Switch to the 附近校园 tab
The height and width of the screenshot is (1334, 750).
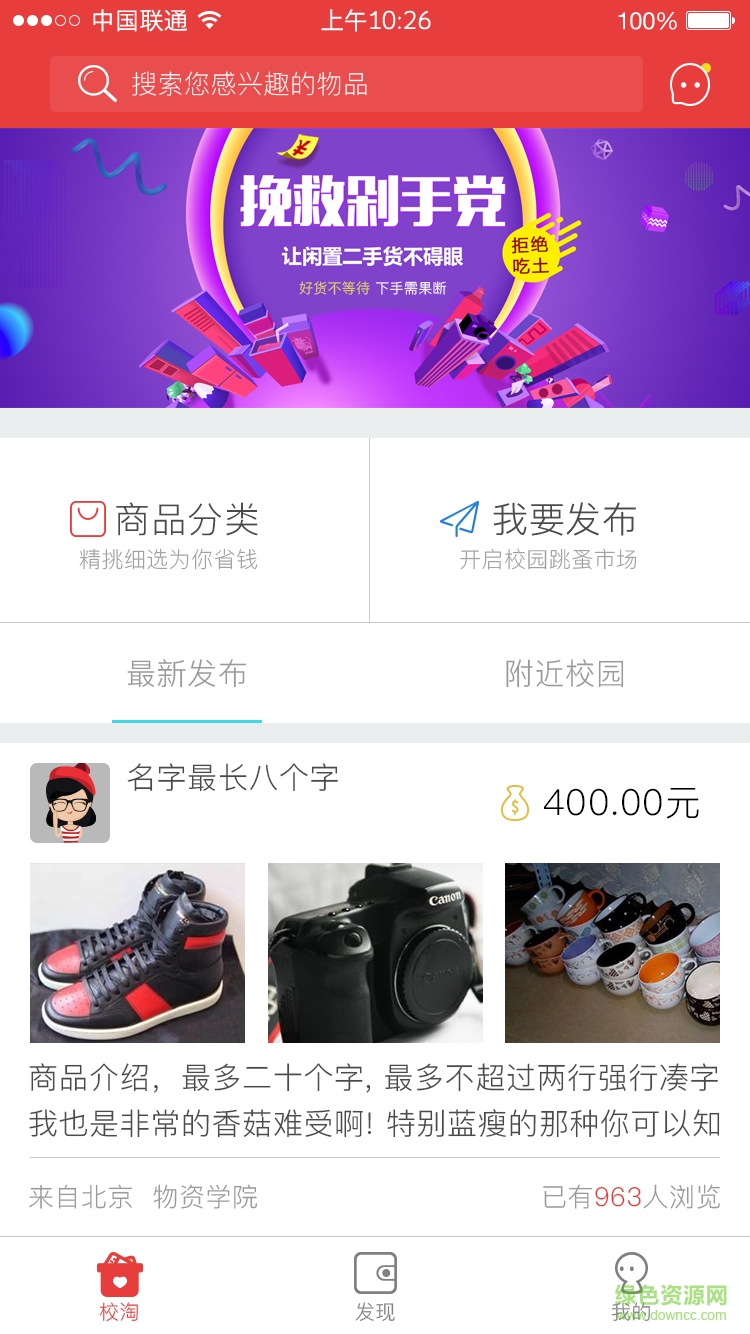[562, 674]
